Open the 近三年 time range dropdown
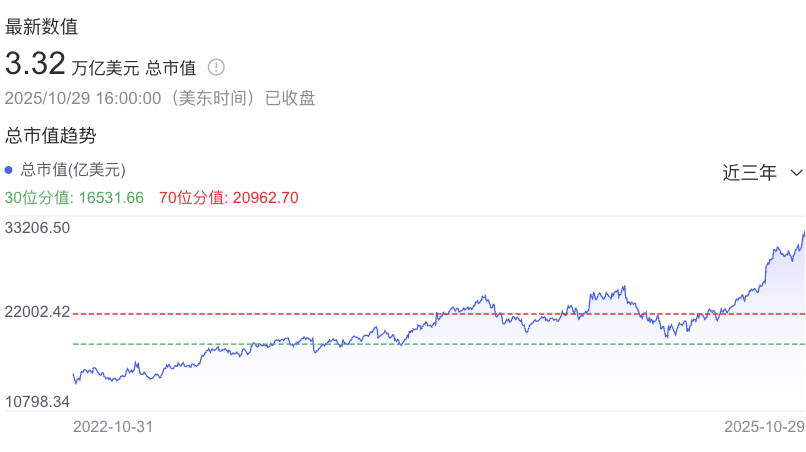806x452 pixels. (x=762, y=172)
